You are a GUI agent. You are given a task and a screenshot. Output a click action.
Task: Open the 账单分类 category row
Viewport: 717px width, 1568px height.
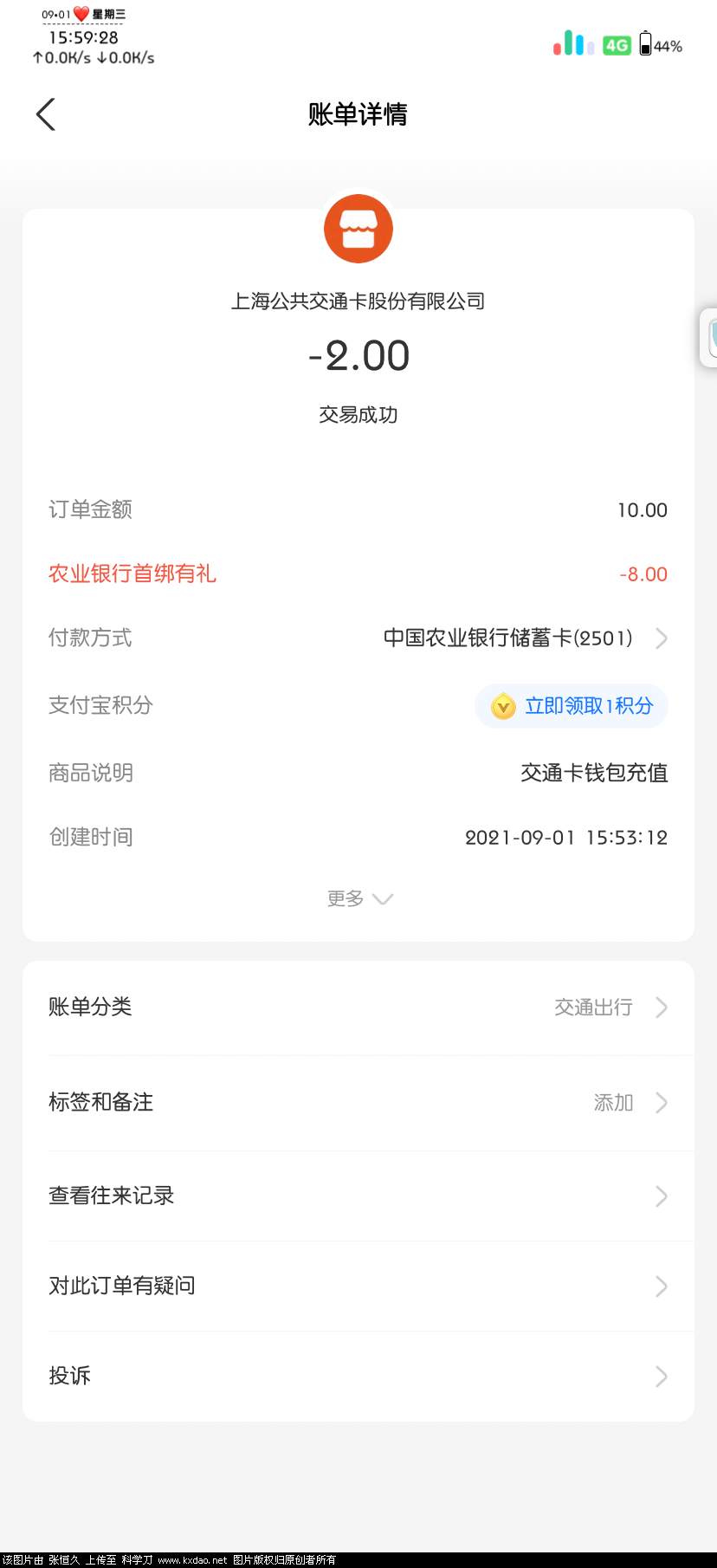click(358, 1008)
